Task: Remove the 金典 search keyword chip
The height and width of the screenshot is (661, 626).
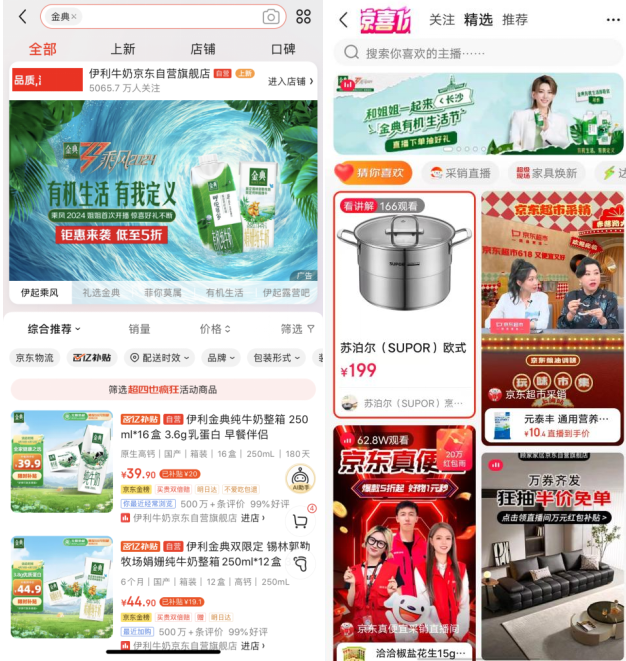Action: click(x=74, y=17)
